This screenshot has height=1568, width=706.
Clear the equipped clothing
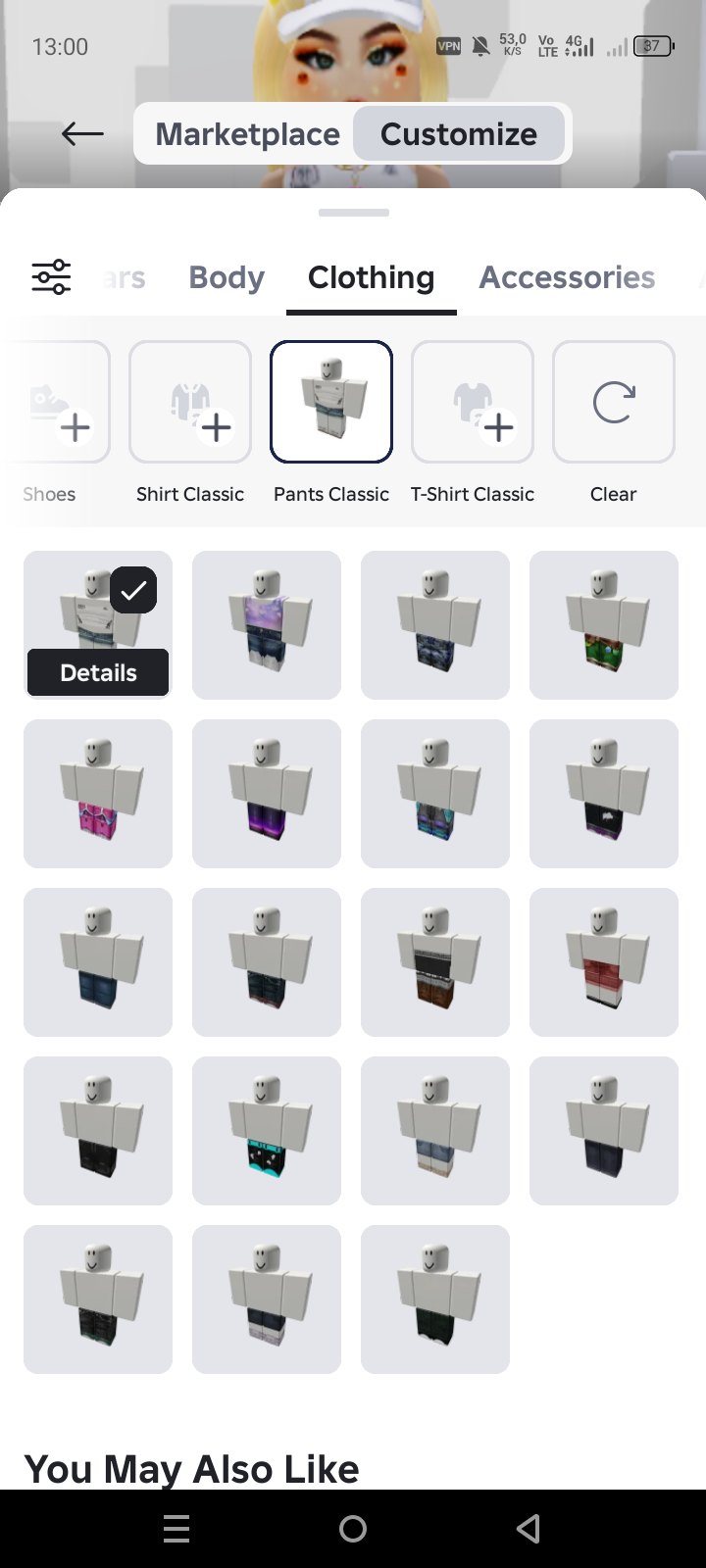(614, 402)
